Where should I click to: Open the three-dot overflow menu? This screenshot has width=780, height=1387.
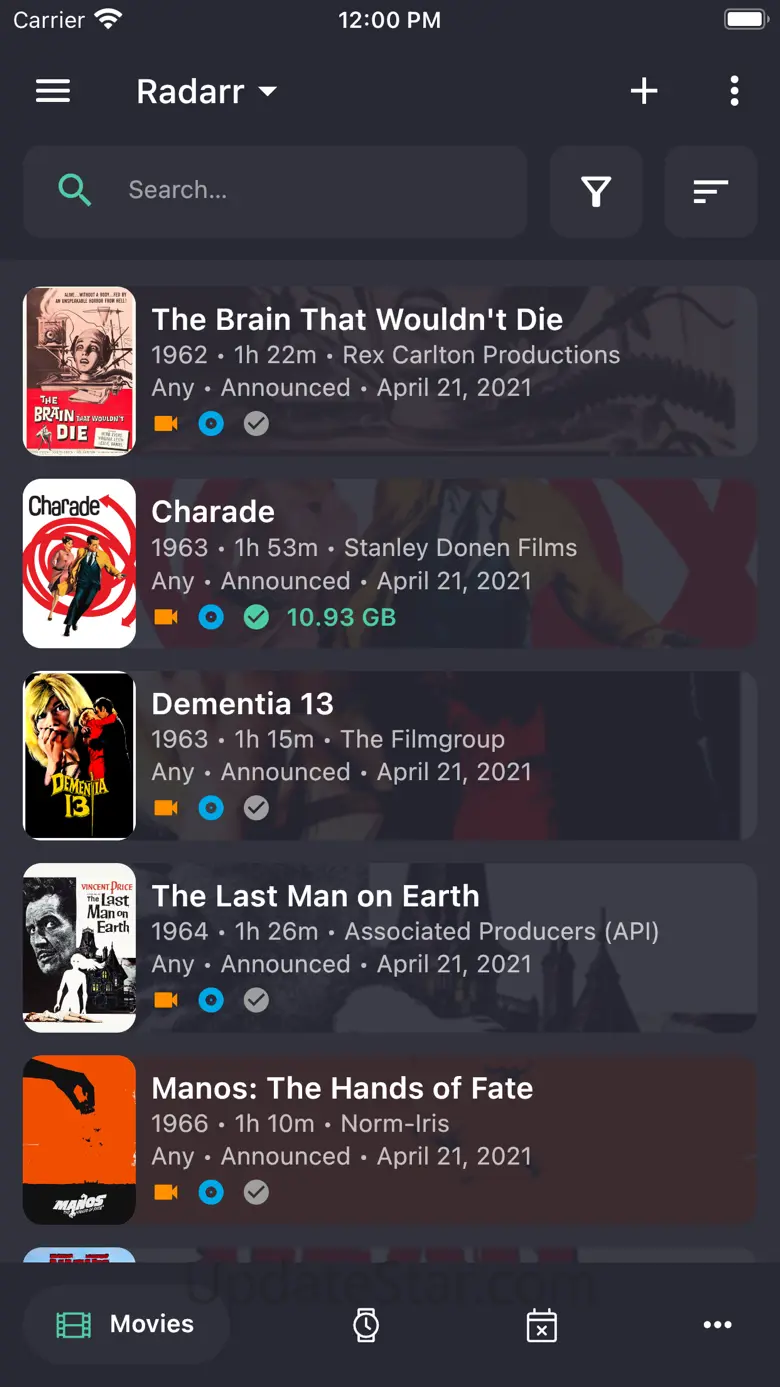point(734,91)
